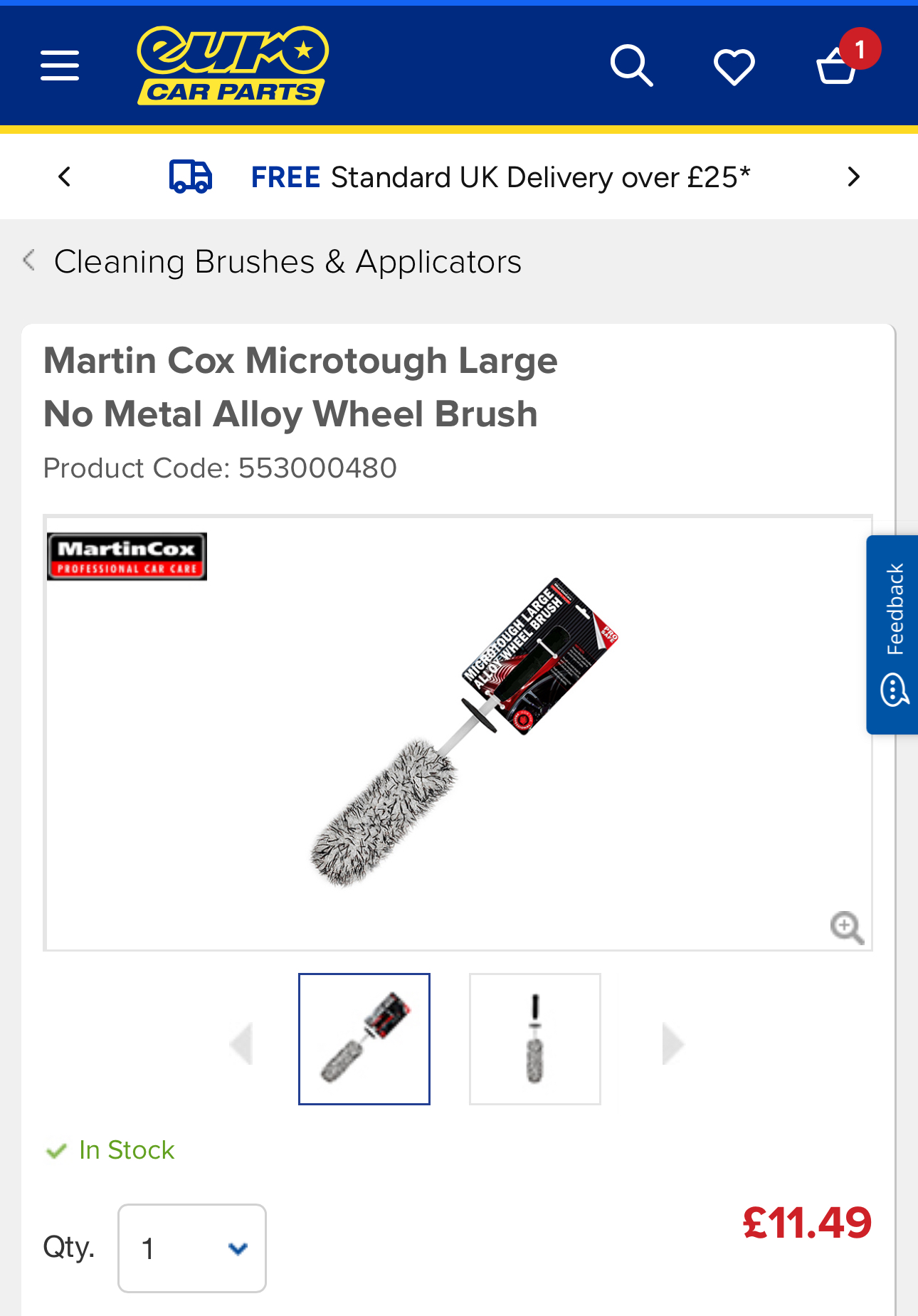Viewport: 918px width, 1316px height.
Task: Show next promo banner message
Action: coord(853,177)
